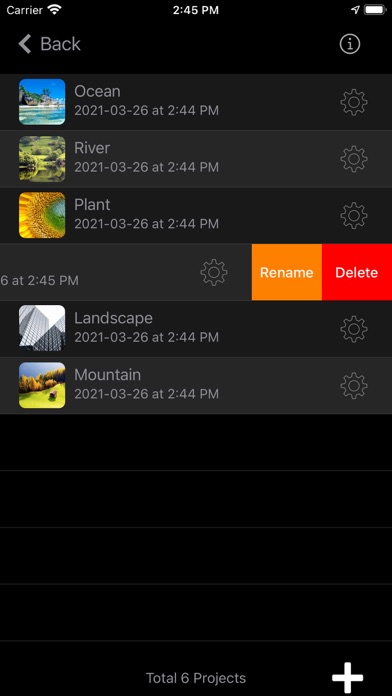Open settings gear for River
The height and width of the screenshot is (696, 392).
354,159
